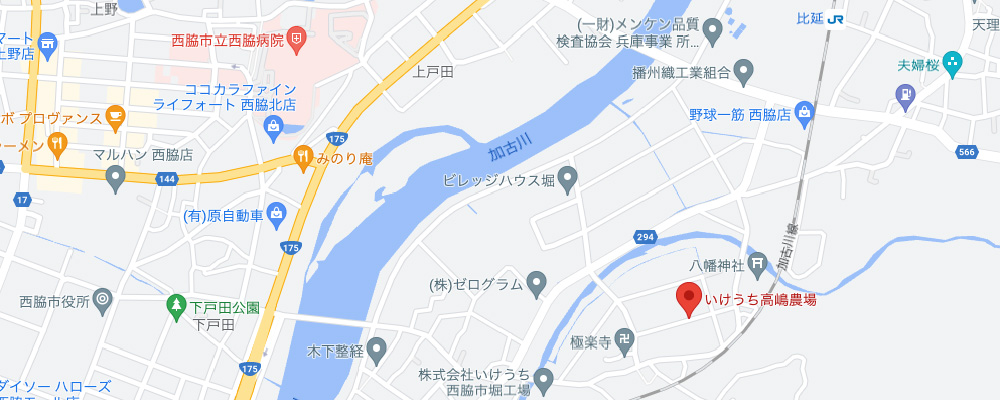This screenshot has width=1000, height=400.
Task: Tap the 下戸田公園 park marker
Action: pos(176,303)
